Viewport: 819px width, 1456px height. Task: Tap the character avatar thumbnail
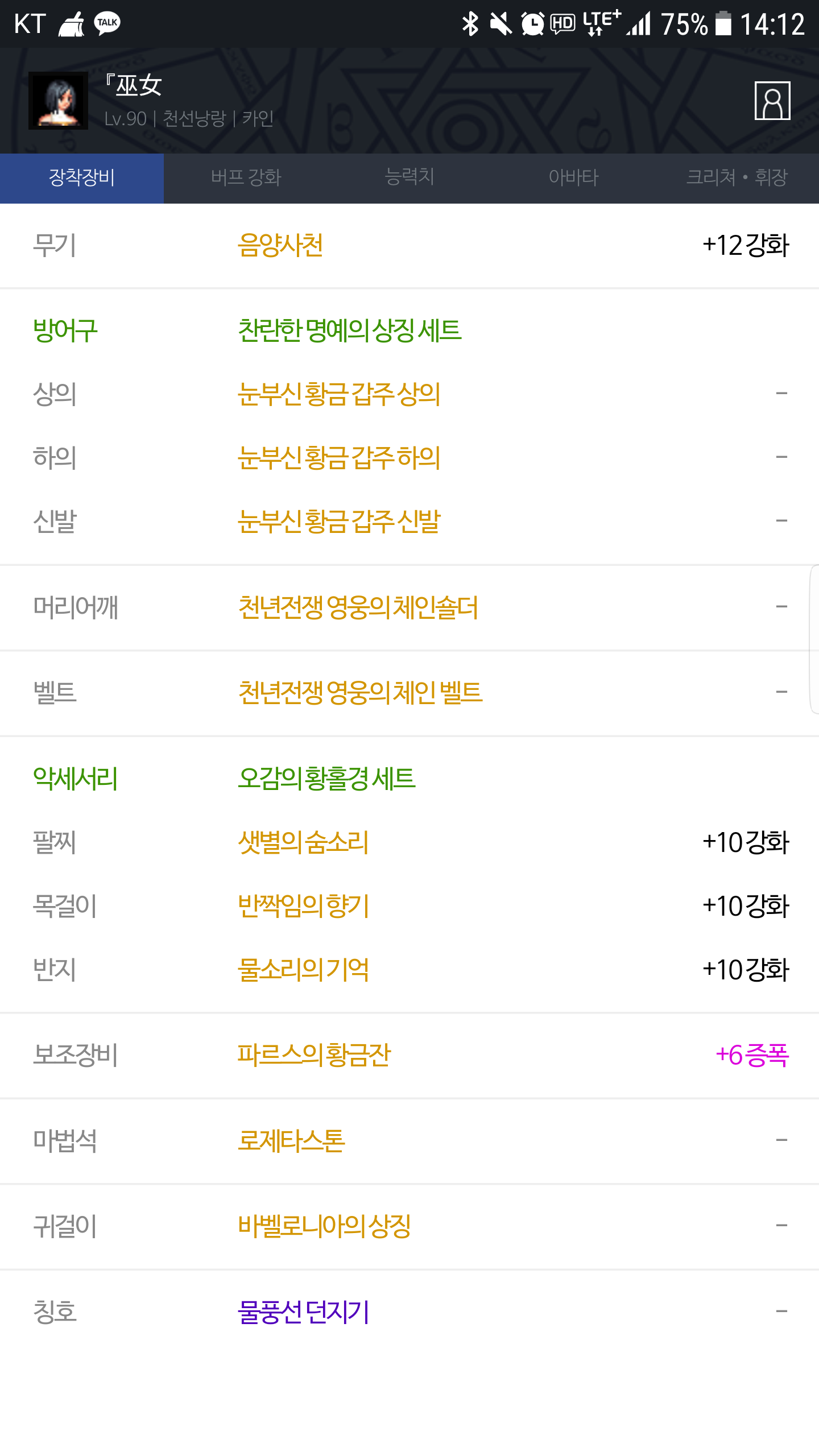pos(58,101)
